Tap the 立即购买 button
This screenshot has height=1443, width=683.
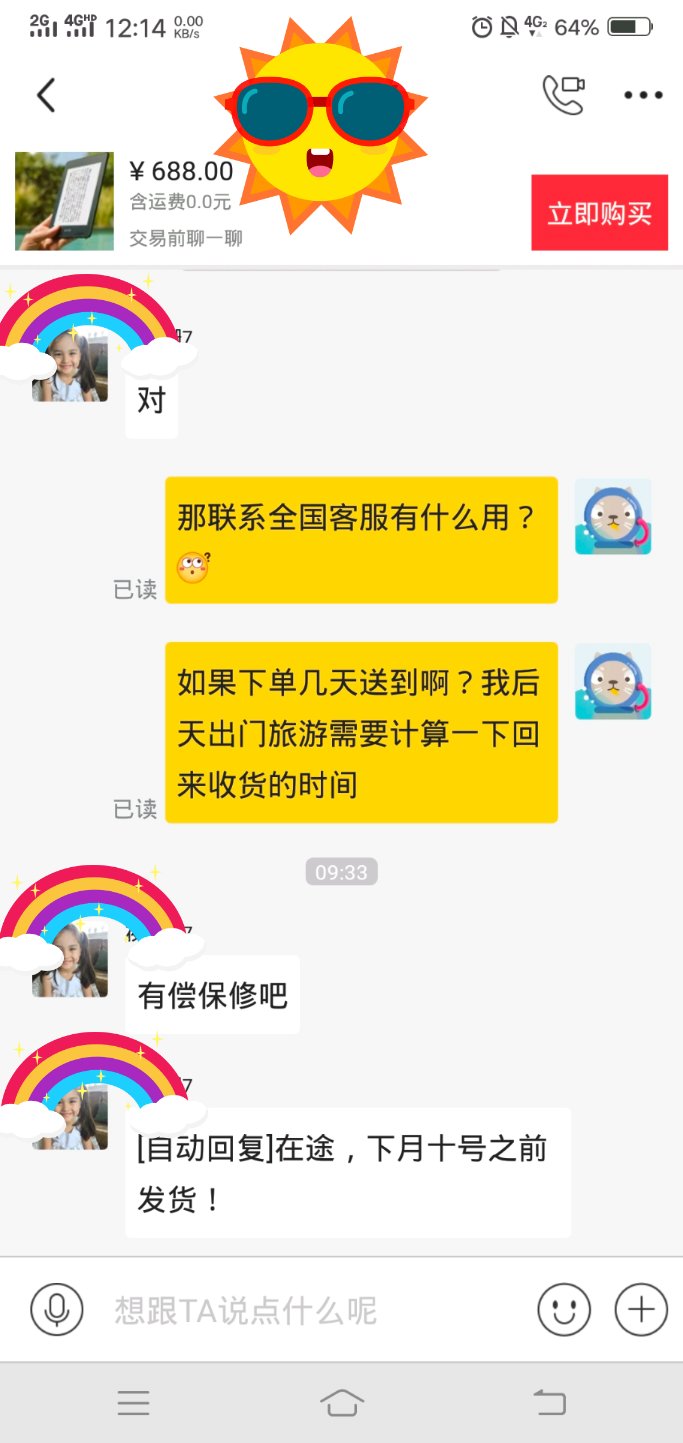[599, 212]
